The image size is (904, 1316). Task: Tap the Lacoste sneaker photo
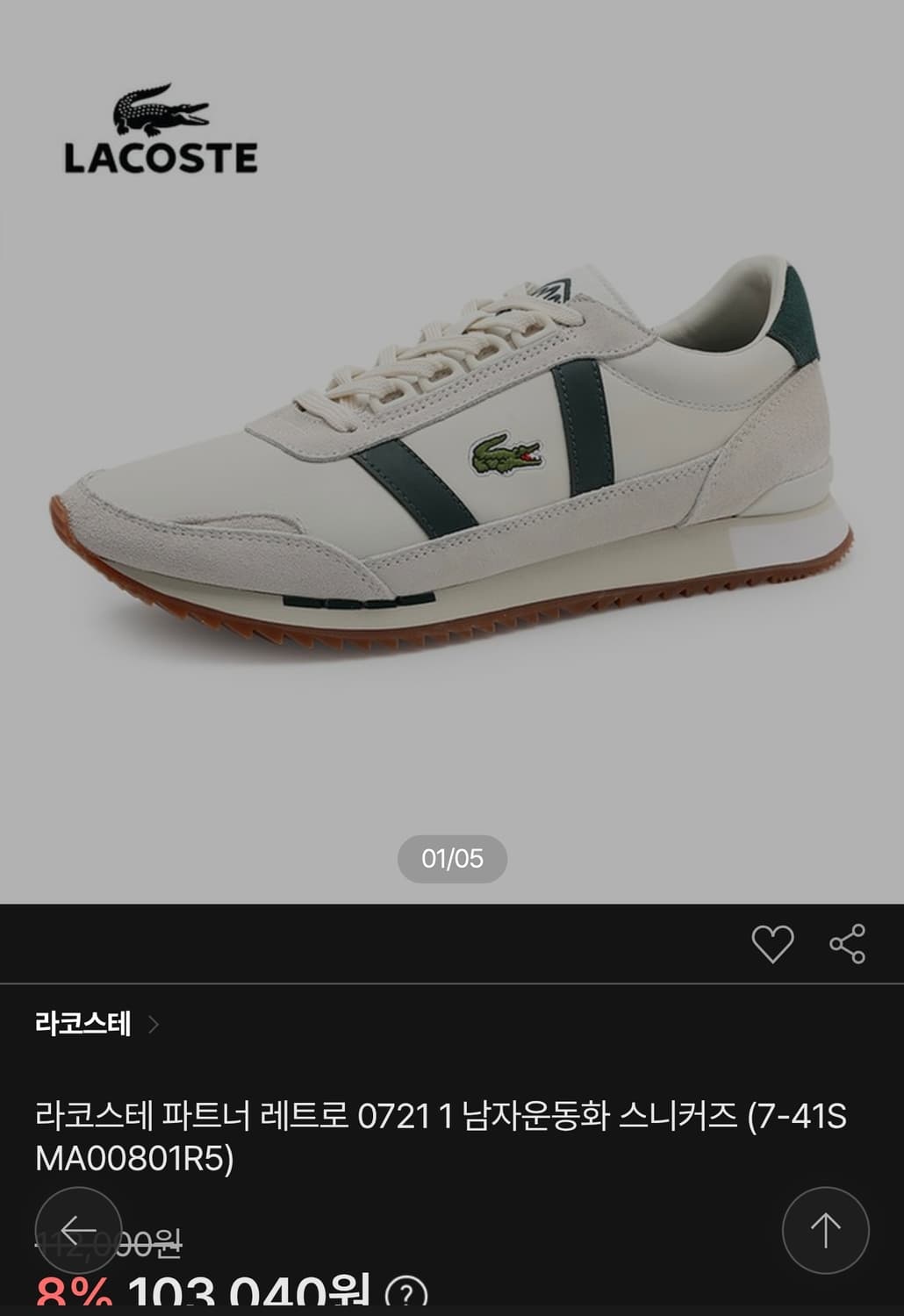(452, 456)
